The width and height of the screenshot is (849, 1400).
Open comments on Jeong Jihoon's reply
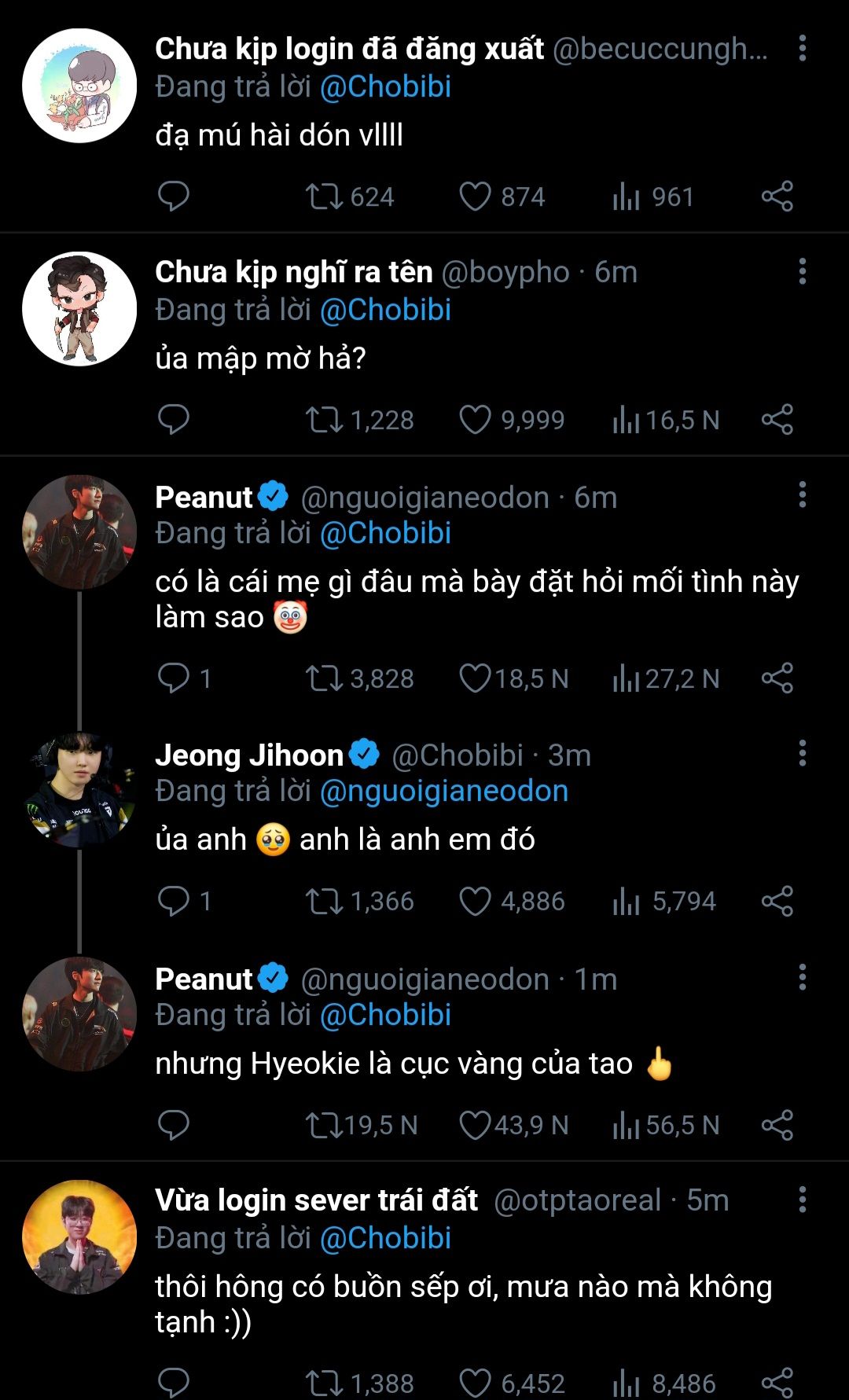point(173,901)
